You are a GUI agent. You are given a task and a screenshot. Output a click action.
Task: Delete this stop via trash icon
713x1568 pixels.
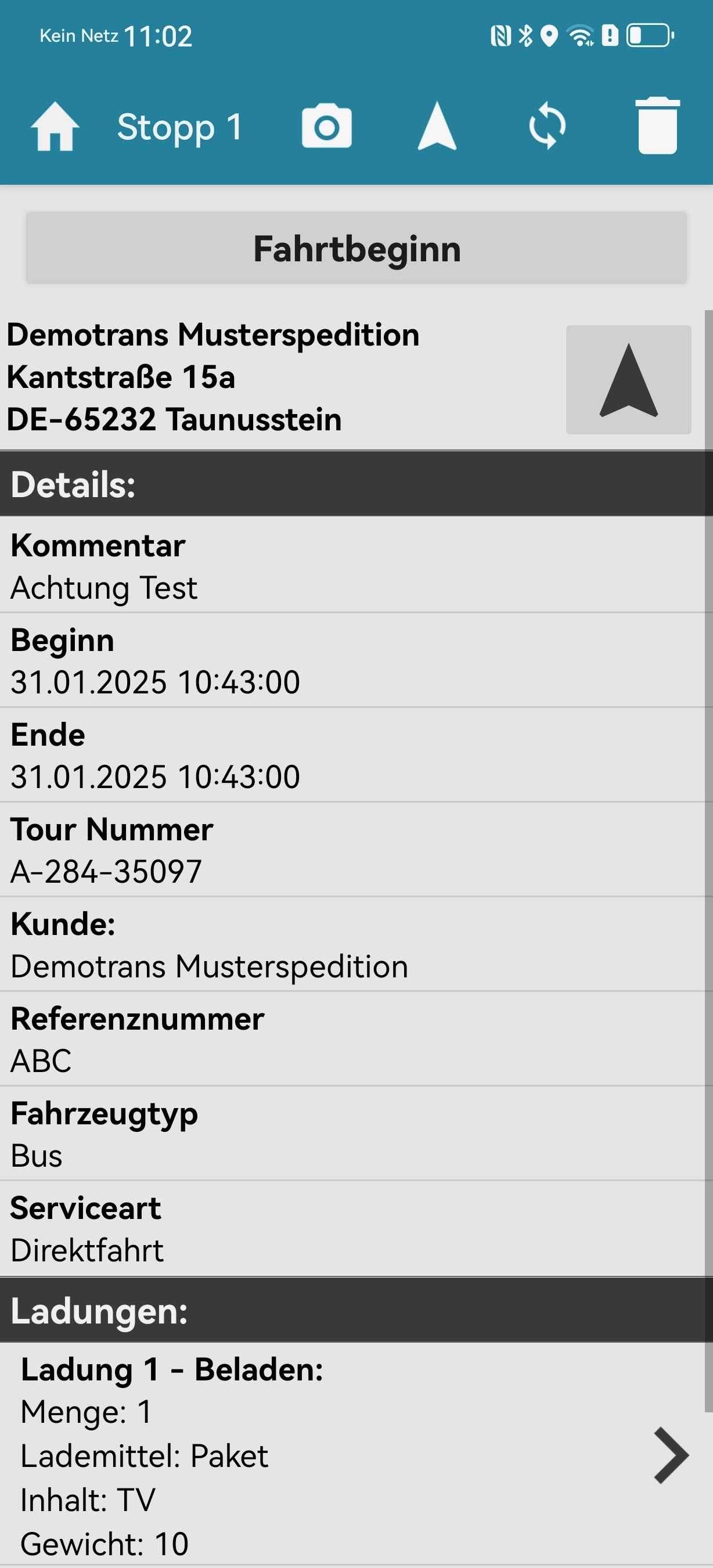(658, 126)
